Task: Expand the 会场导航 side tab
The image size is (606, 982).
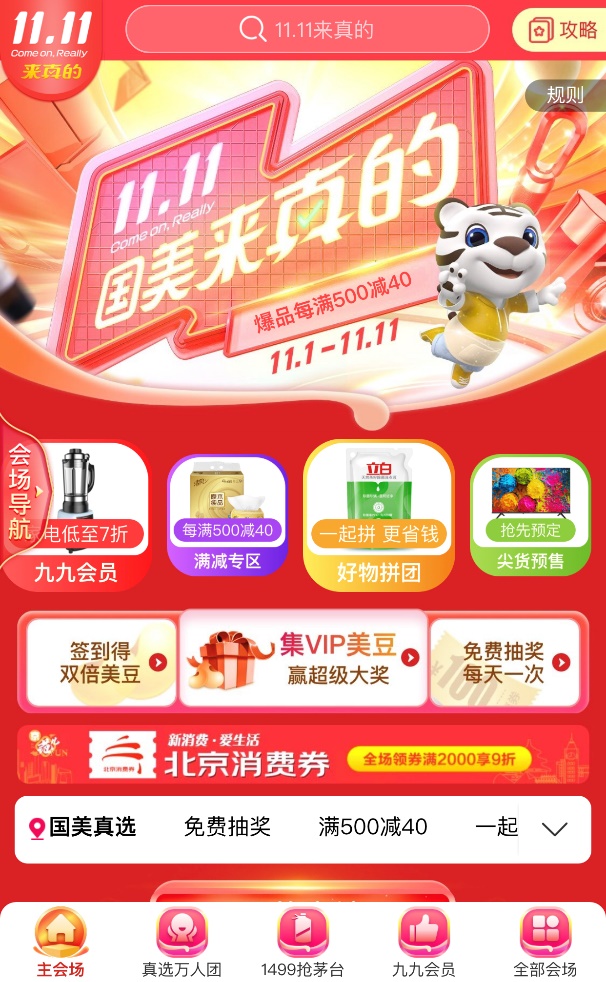Action: pyautogui.click(x=20, y=492)
